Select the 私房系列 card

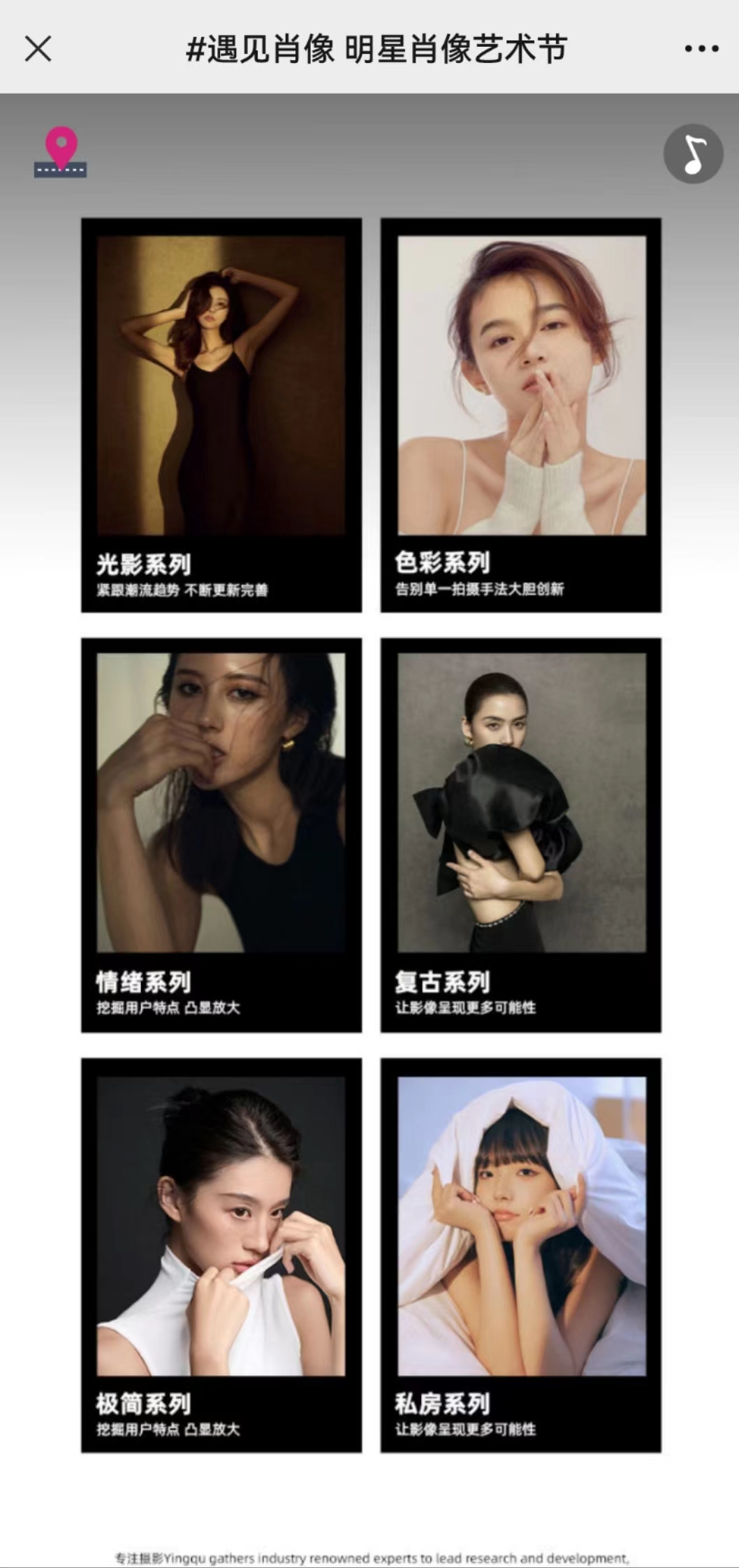[x=520, y=1255]
